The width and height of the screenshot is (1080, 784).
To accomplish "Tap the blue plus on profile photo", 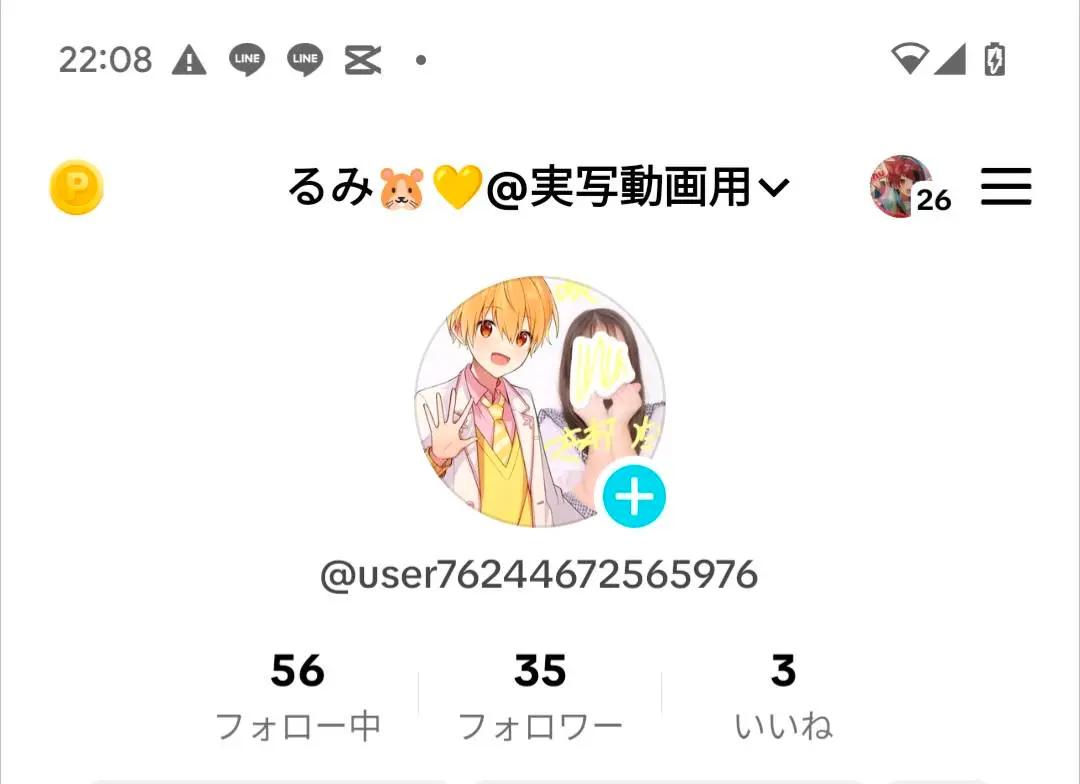I will [634, 496].
